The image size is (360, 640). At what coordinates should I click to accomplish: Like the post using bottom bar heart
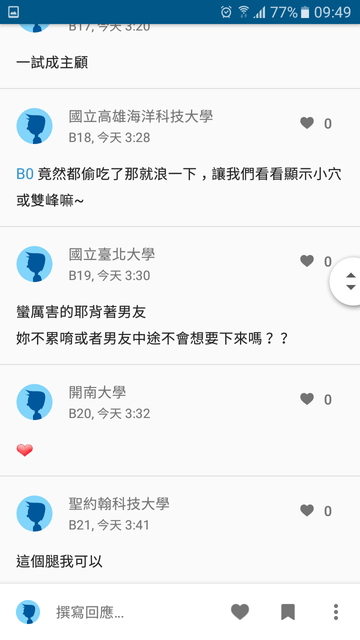coord(240,612)
